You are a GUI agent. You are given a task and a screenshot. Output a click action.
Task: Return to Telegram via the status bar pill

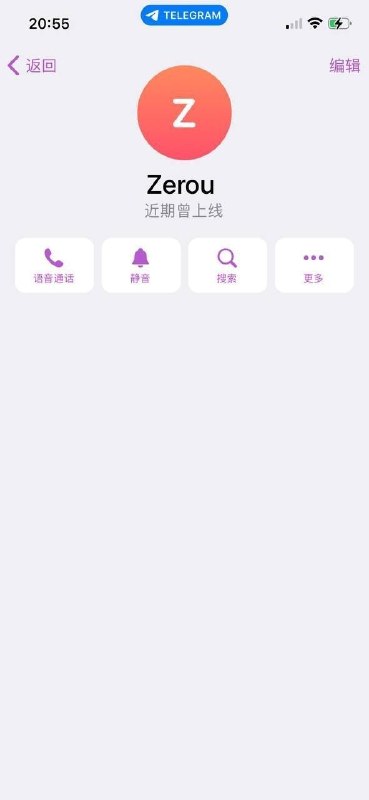[x=184, y=15]
